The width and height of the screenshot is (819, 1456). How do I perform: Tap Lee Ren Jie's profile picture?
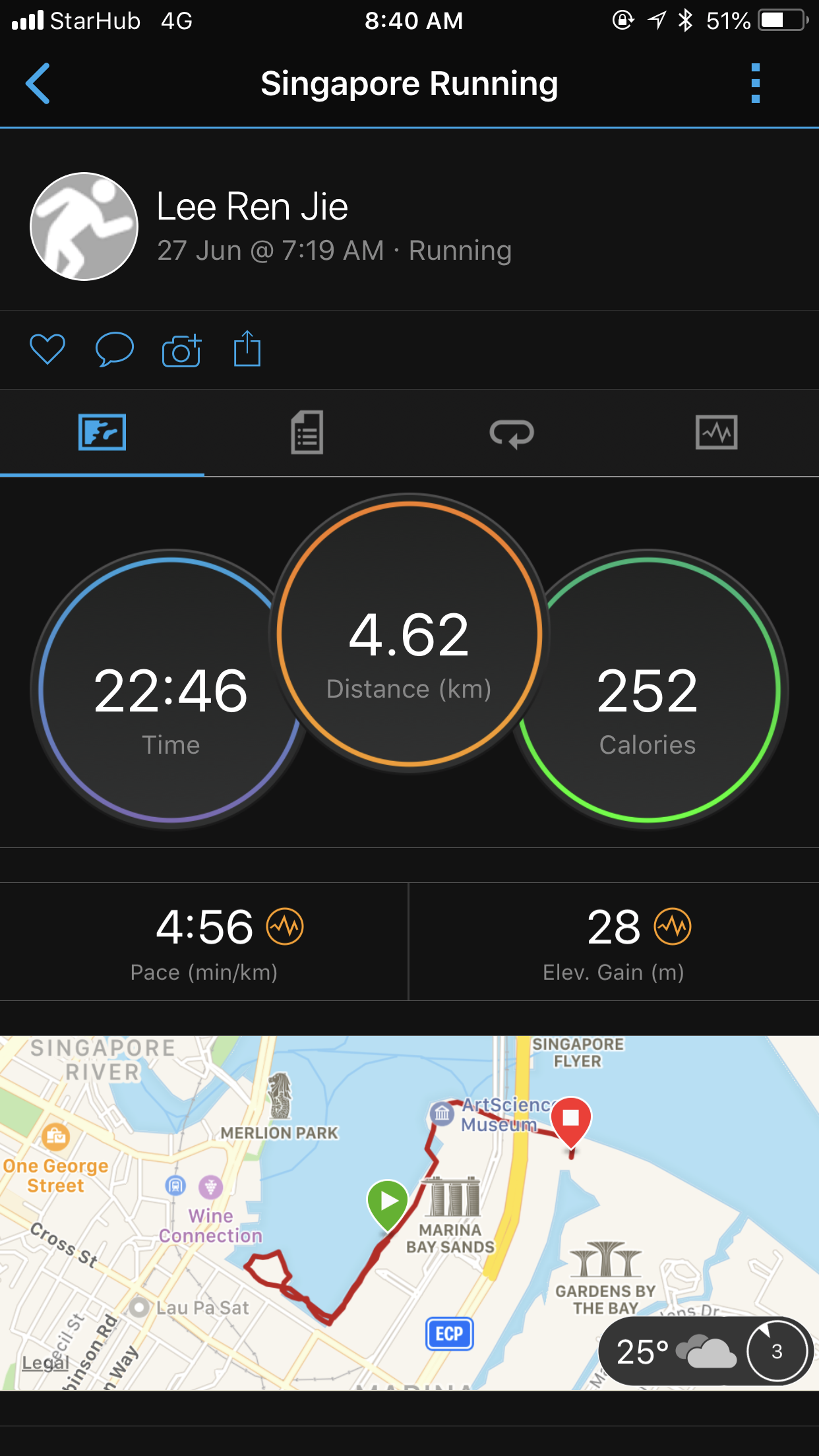point(84,226)
